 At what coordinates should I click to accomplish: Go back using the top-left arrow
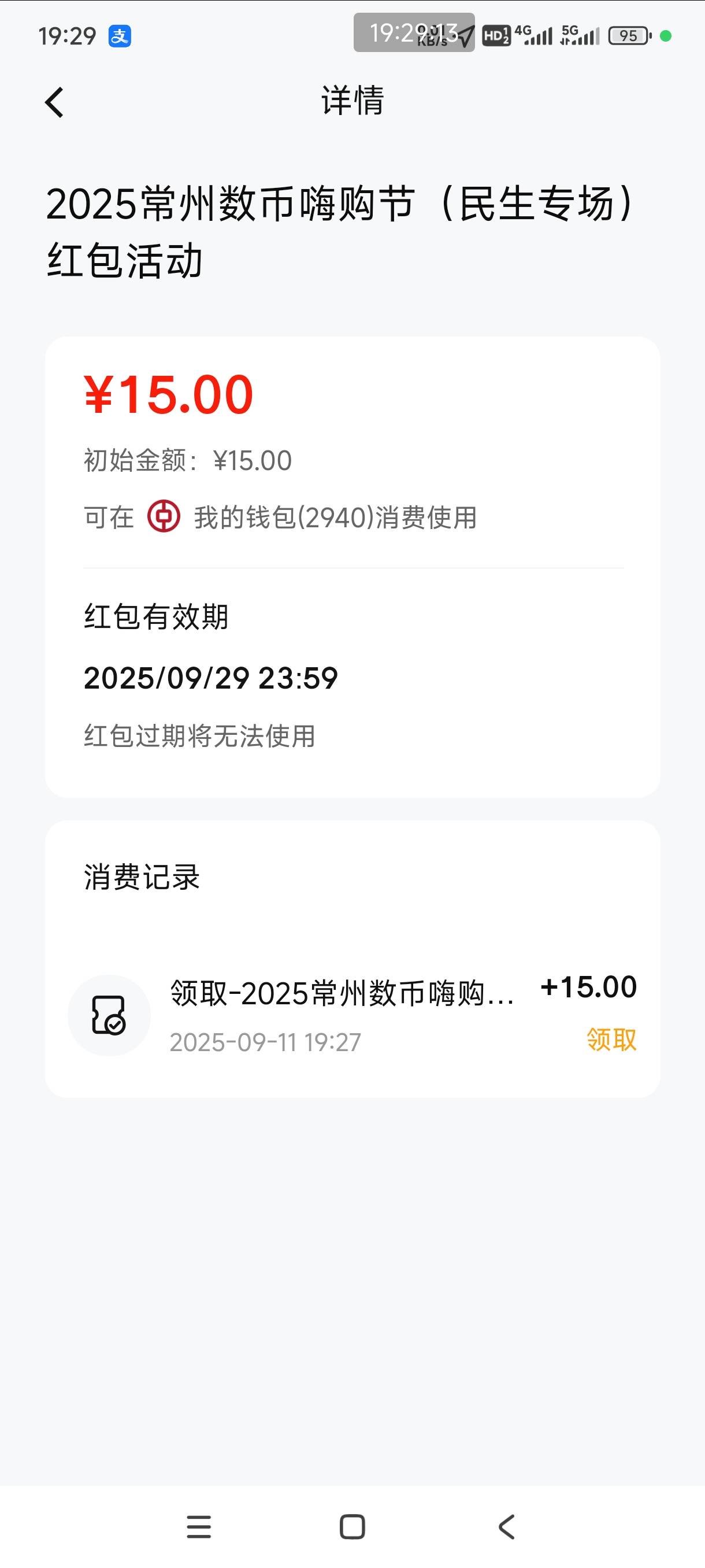pos(54,102)
